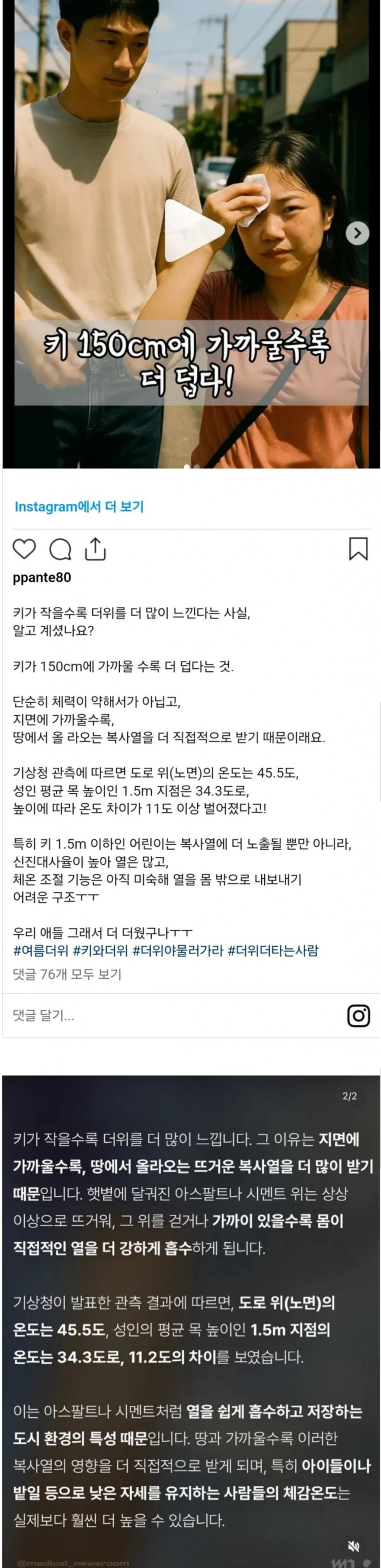381x1568 pixels.
Task: Like the post with the heart icon
Action: tap(25, 549)
